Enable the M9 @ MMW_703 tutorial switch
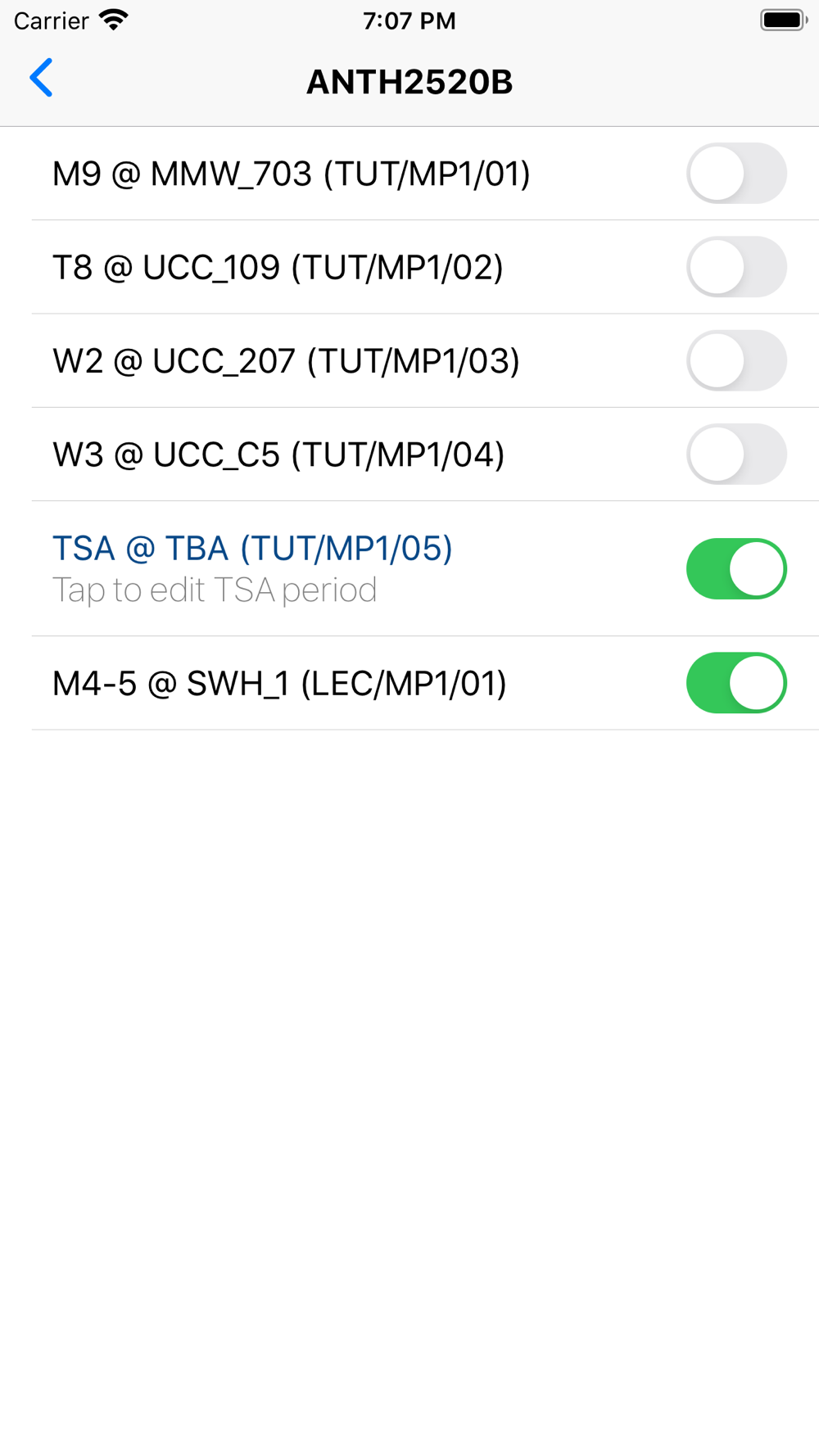This screenshot has width=819, height=1456. [736, 174]
